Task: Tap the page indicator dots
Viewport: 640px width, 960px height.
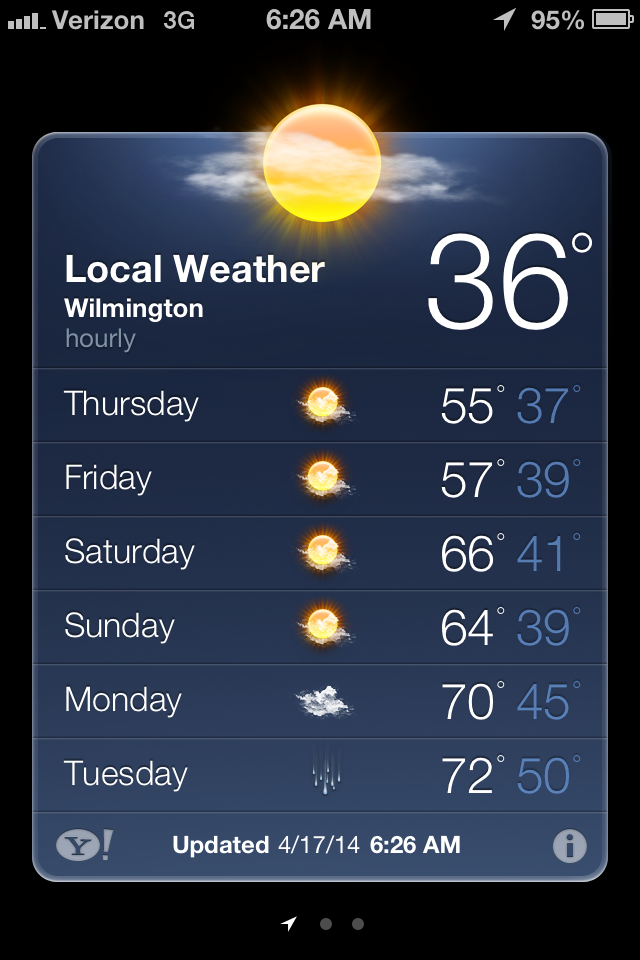Action: [x=325, y=924]
